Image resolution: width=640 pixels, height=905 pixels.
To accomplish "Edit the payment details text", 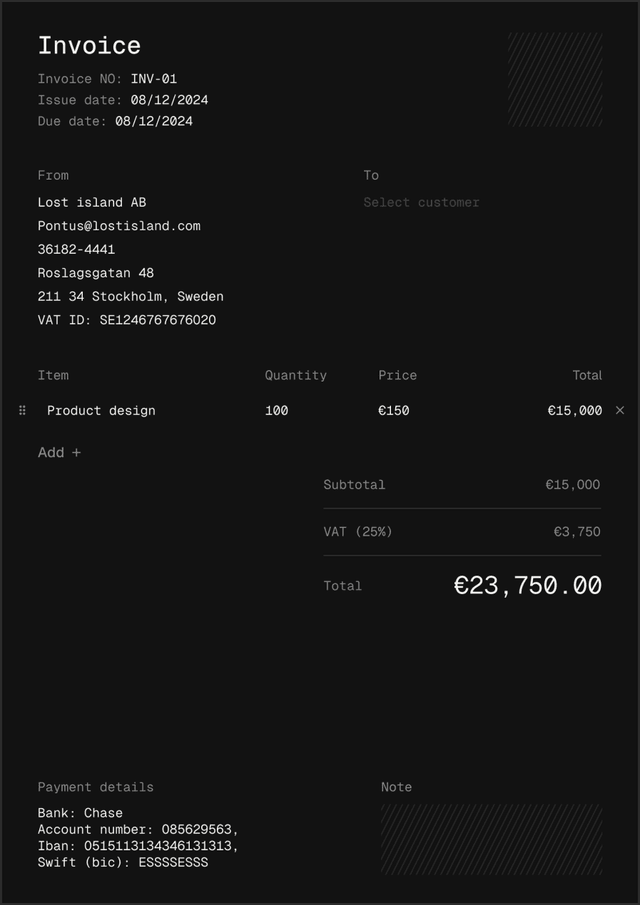I will click(x=138, y=838).
